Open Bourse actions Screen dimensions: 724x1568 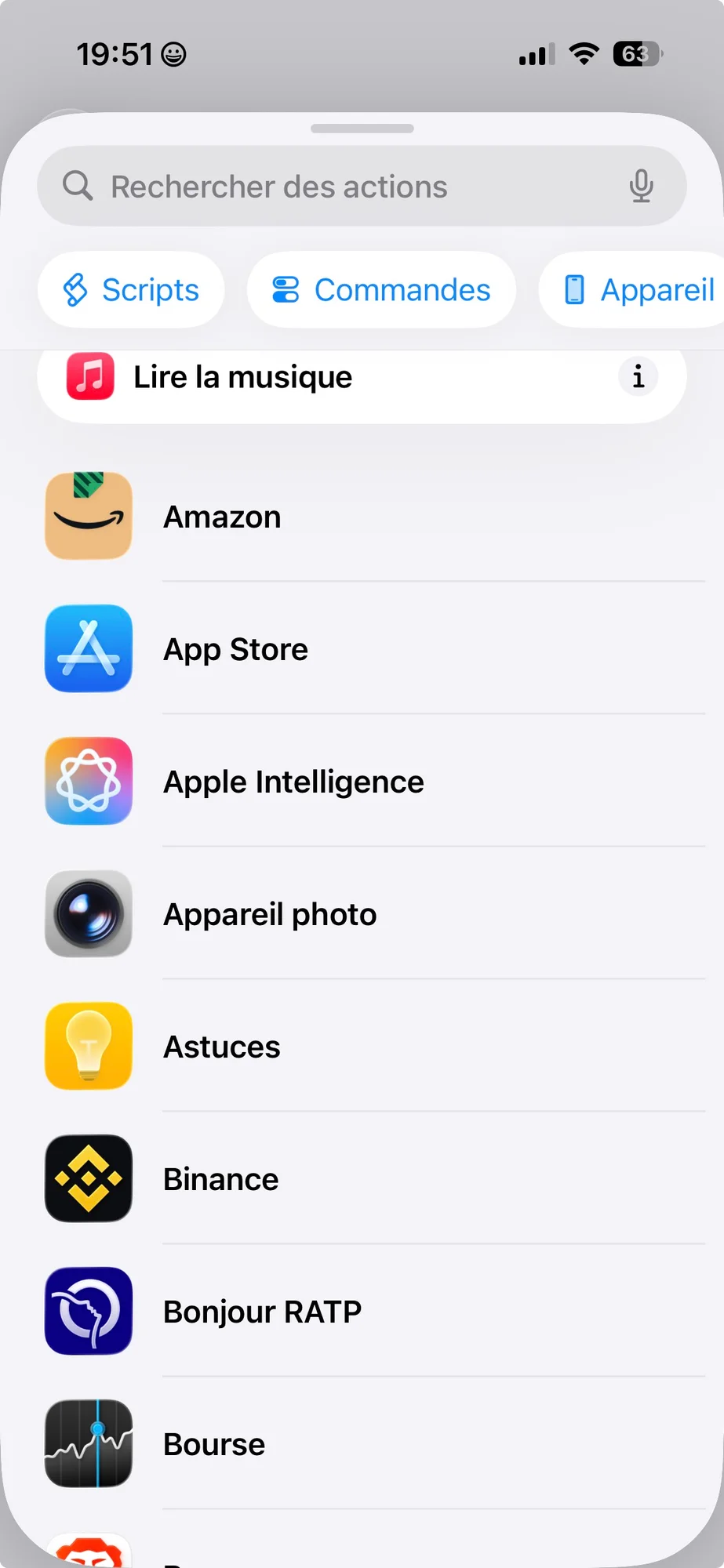pyautogui.click(x=361, y=1444)
